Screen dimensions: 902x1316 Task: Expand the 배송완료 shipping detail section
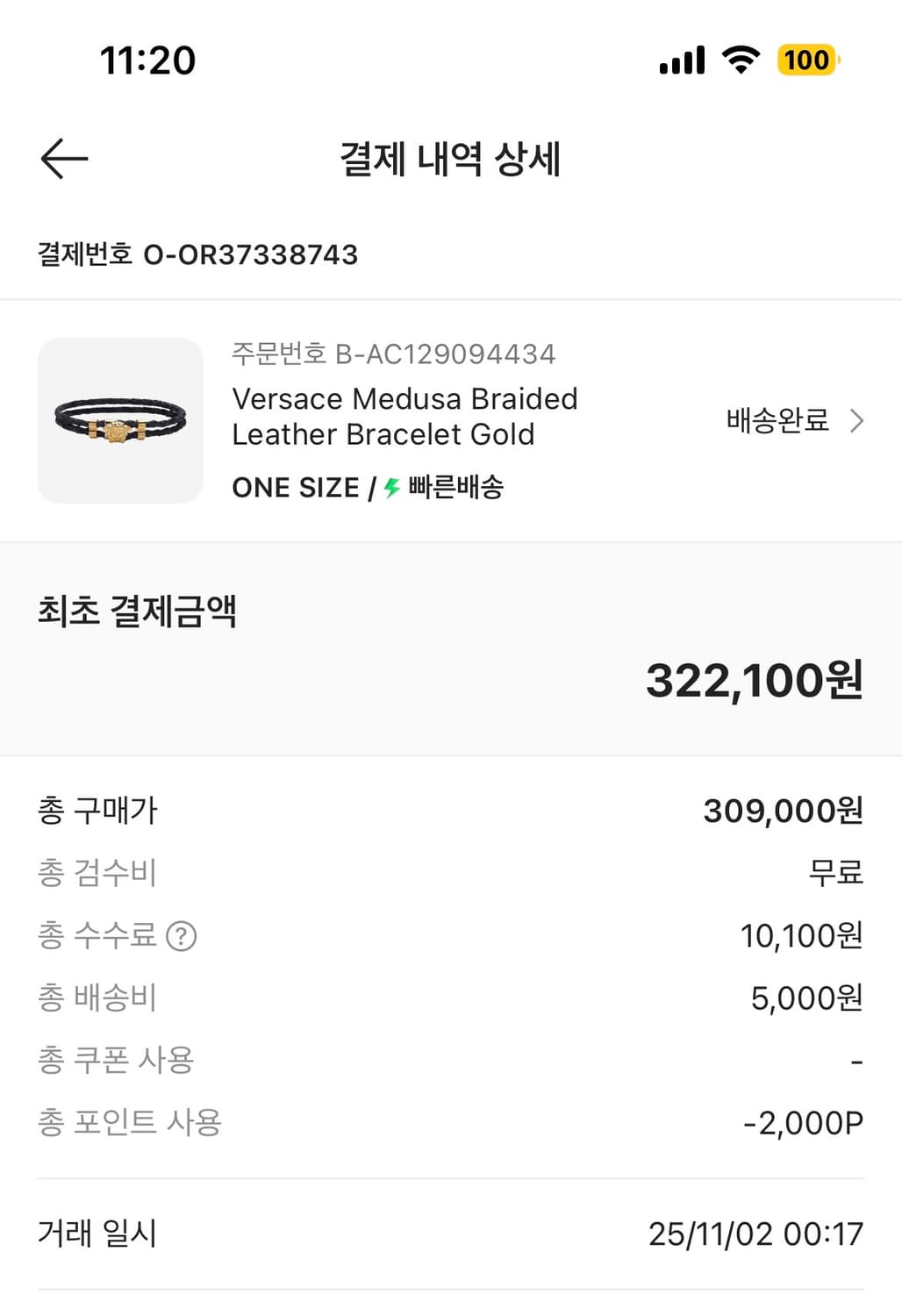click(x=790, y=421)
